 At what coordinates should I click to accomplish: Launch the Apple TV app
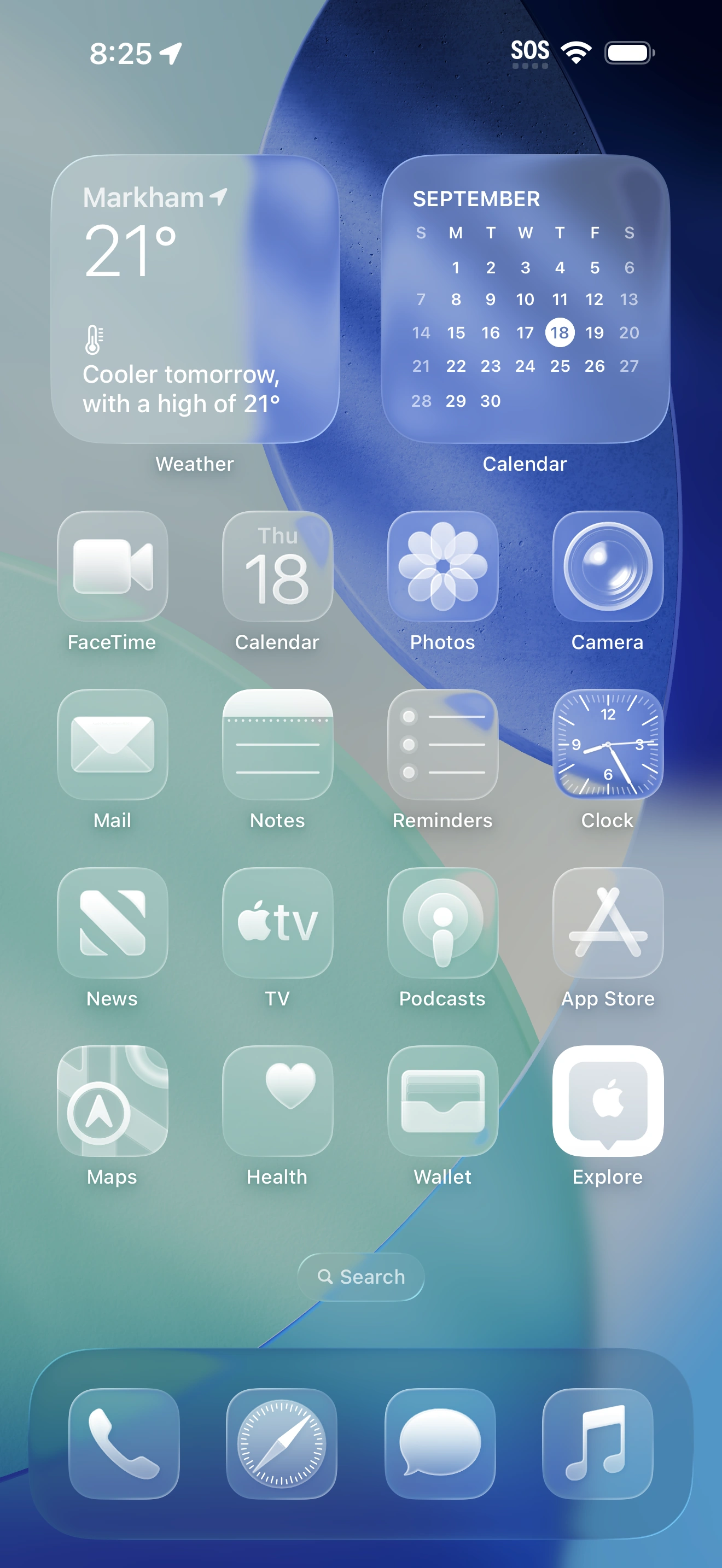[278, 923]
